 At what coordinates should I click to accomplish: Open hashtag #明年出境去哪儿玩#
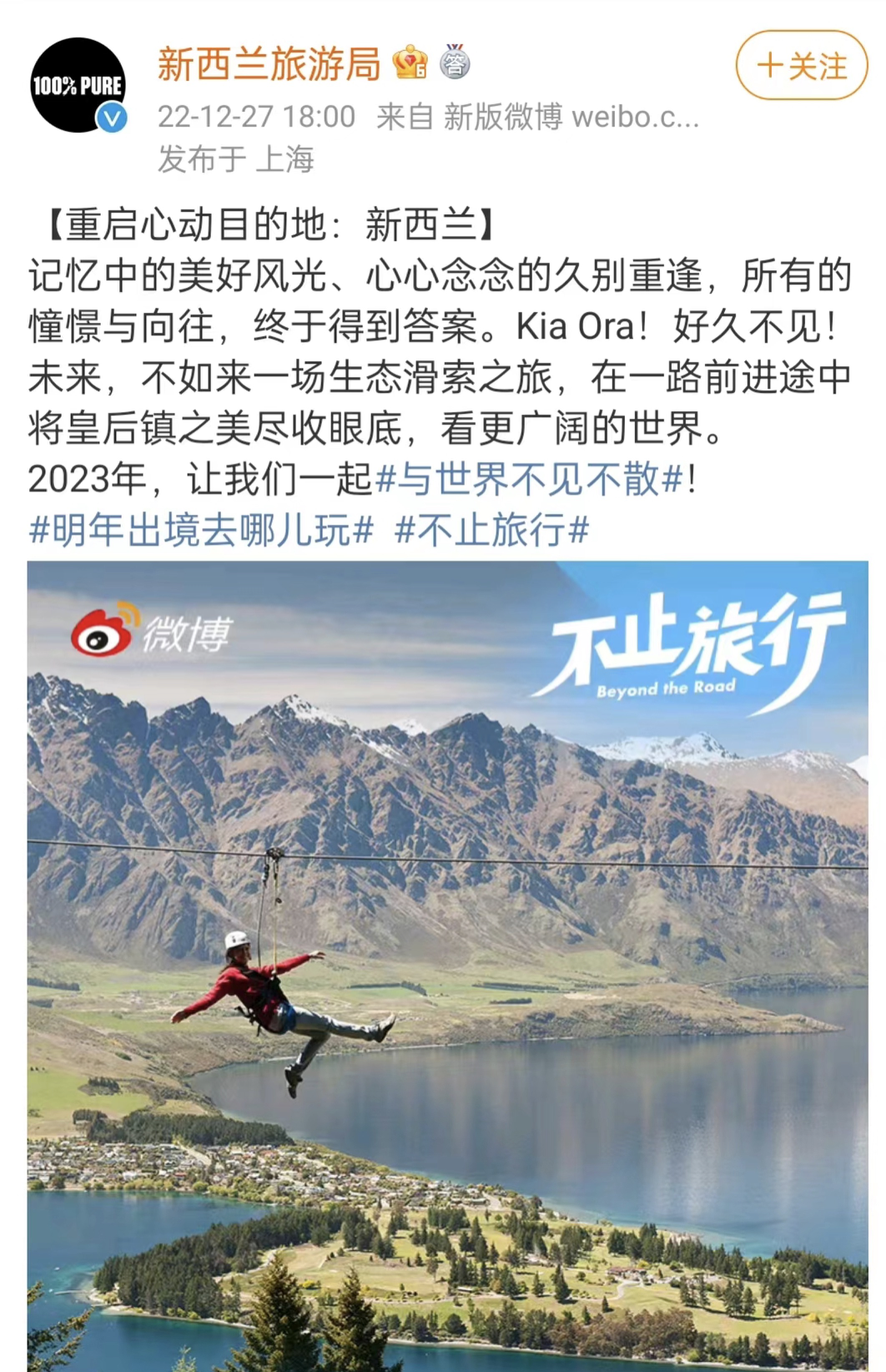[x=201, y=530]
